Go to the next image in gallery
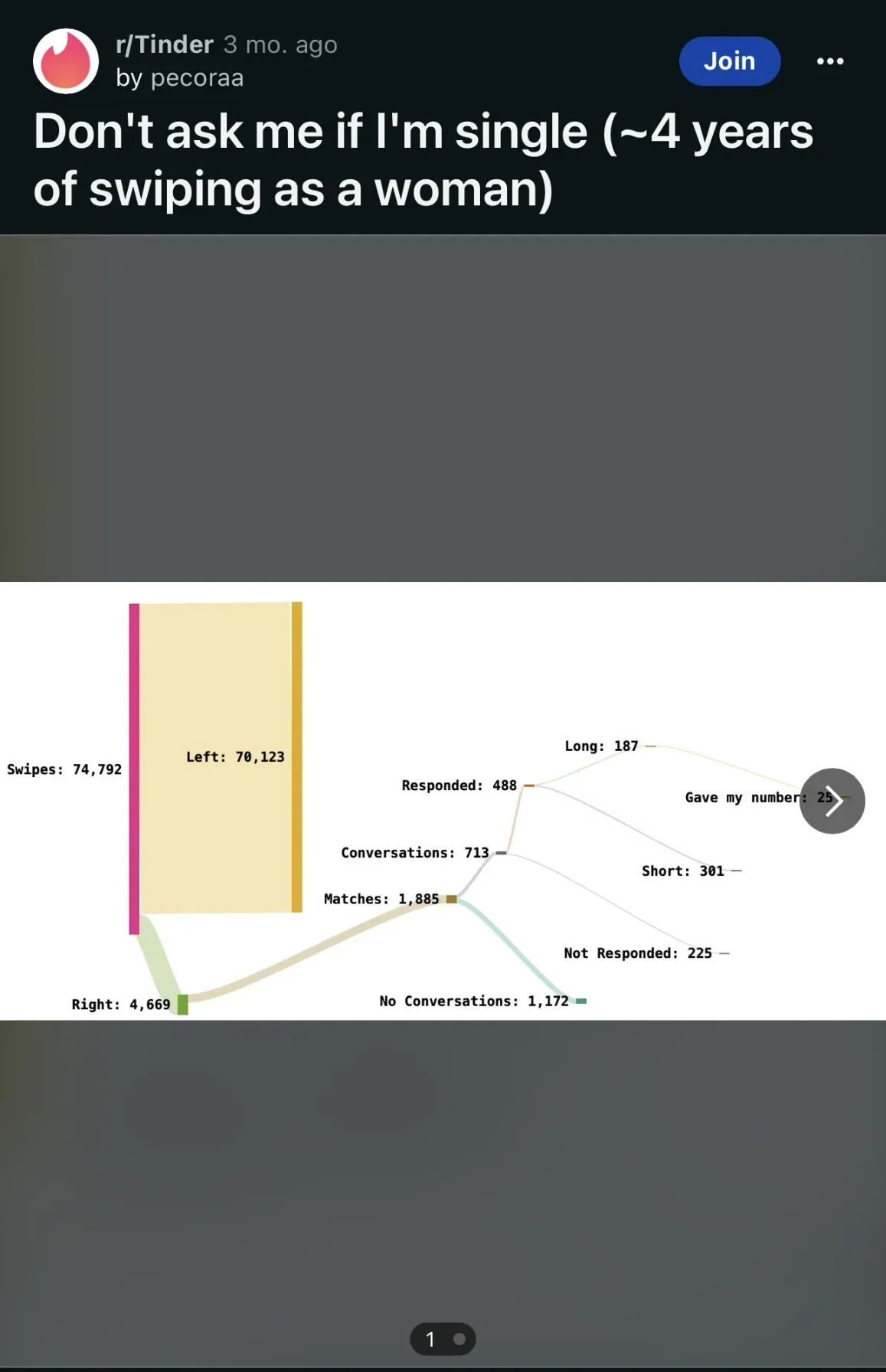Screen dimensions: 886x1372 click(x=832, y=801)
